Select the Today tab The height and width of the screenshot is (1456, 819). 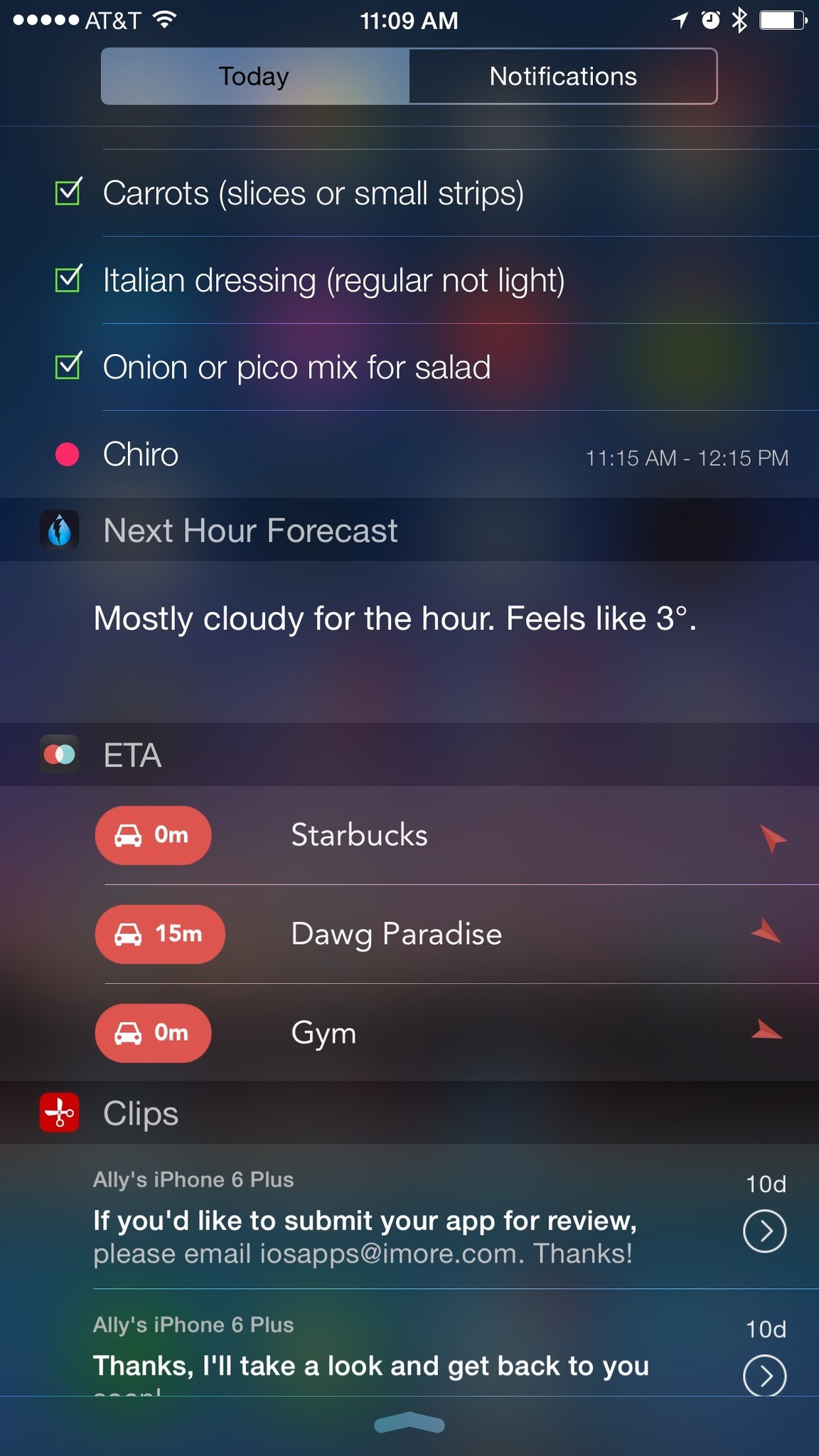click(255, 77)
